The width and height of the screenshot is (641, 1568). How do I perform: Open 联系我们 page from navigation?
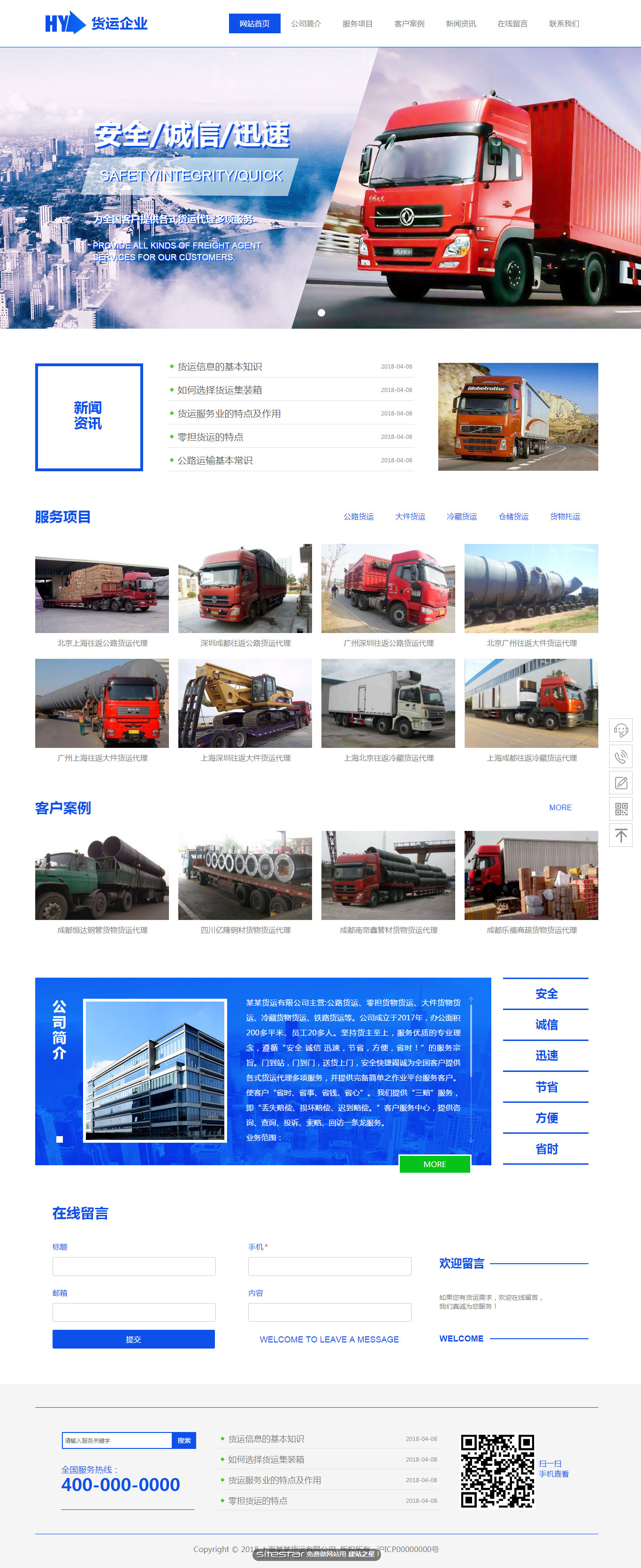click(x=564, y=24)
